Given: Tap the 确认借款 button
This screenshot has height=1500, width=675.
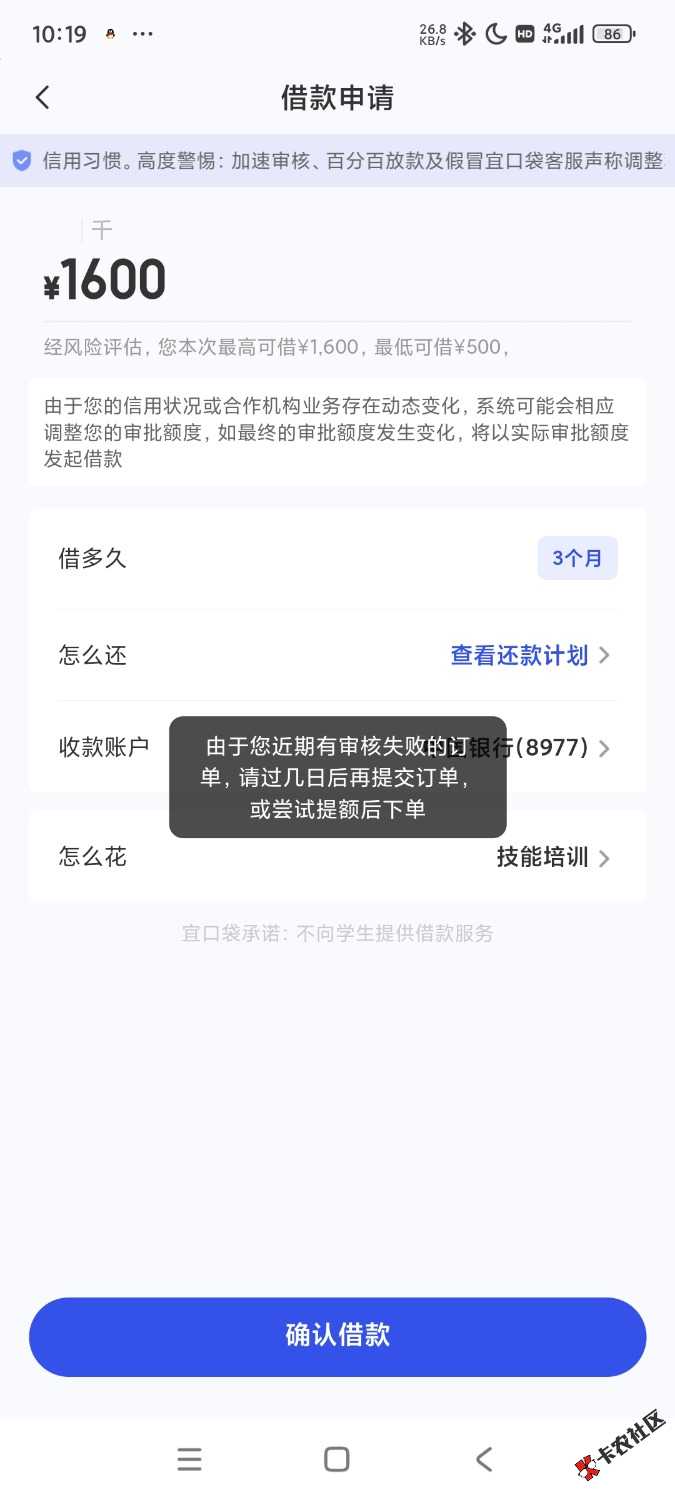Looking at the screenshot, I should 337,1336.
